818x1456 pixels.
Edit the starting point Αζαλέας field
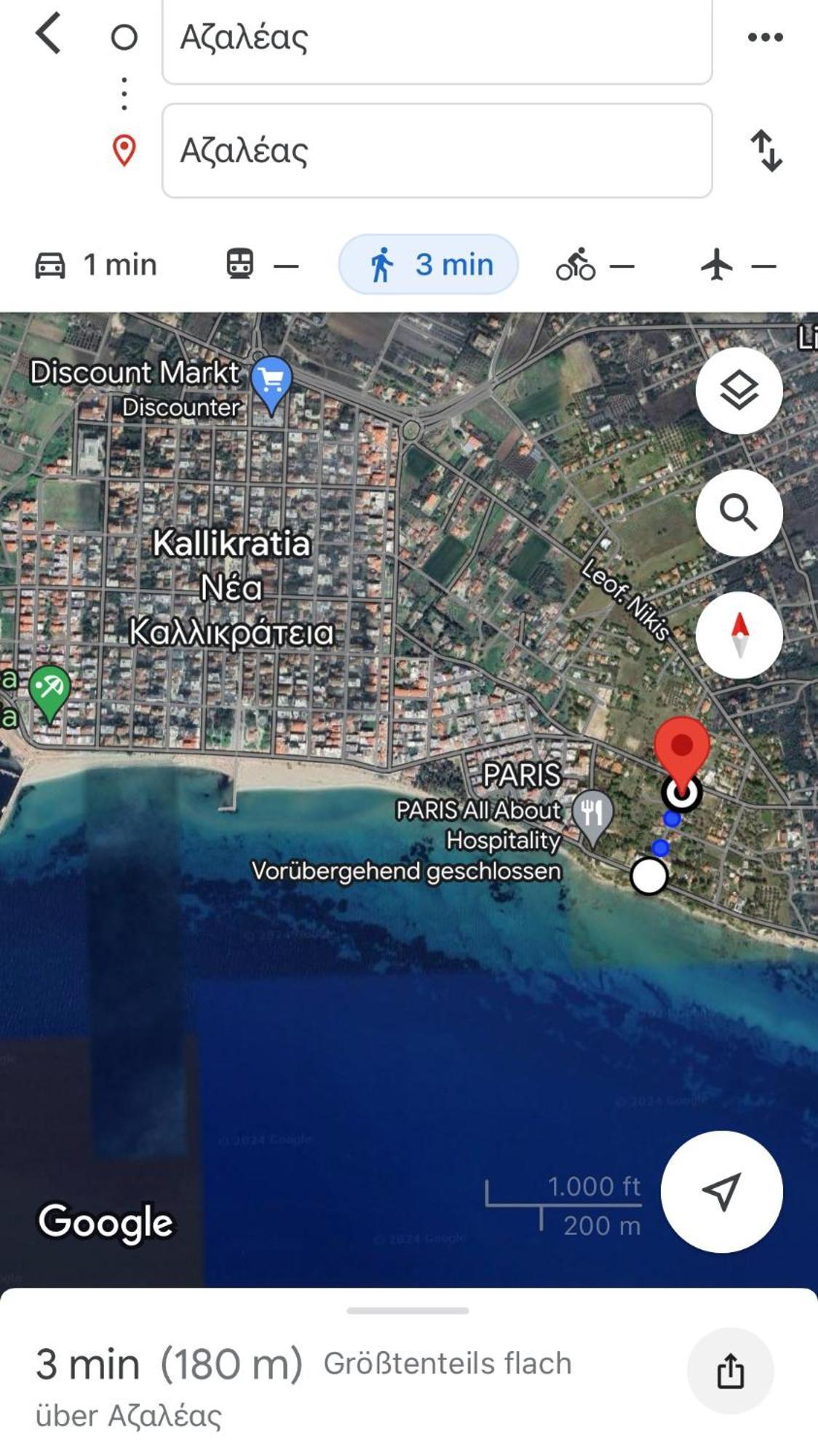(437, 38)
